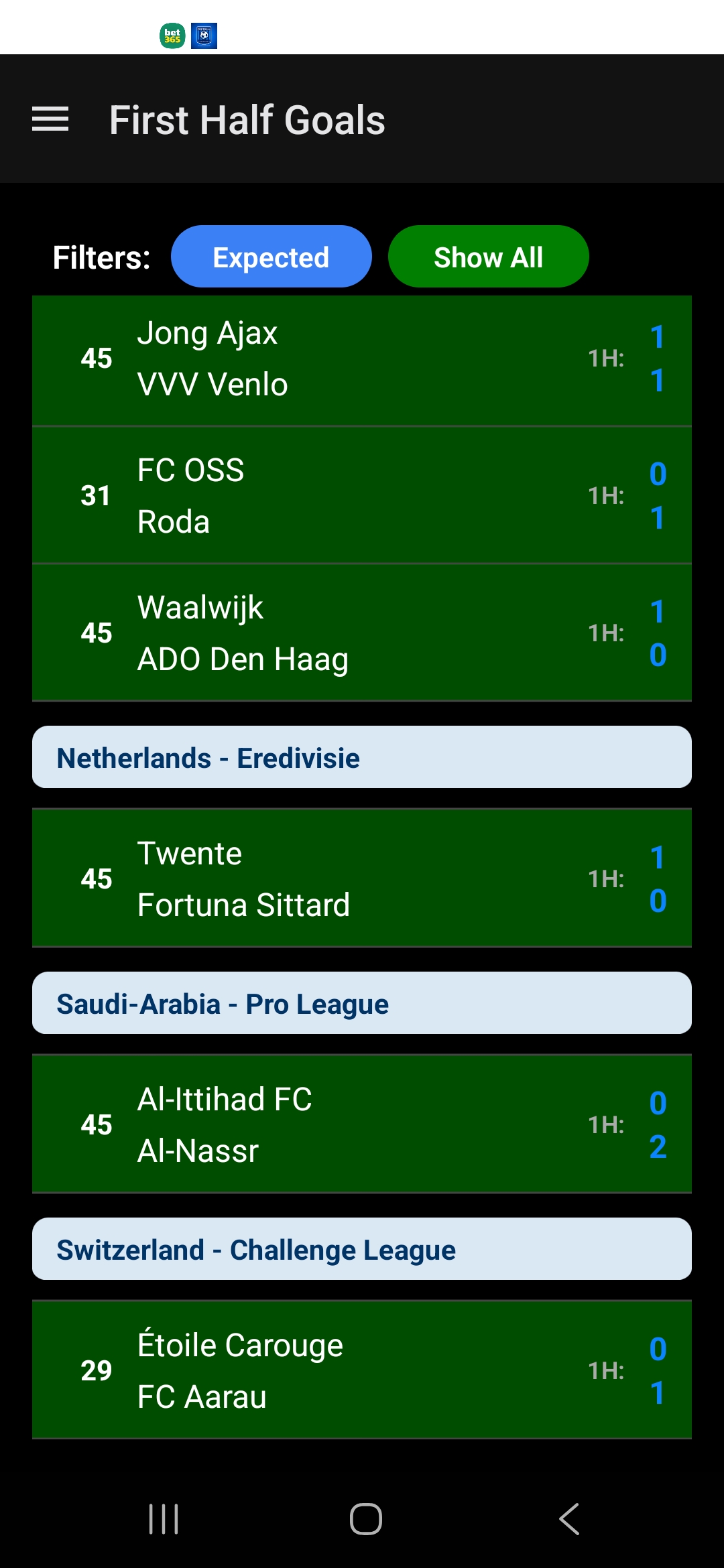Expand the Saudi-Arabia - Pro League section
The image size is (724, 1568).
[362, 1003]
